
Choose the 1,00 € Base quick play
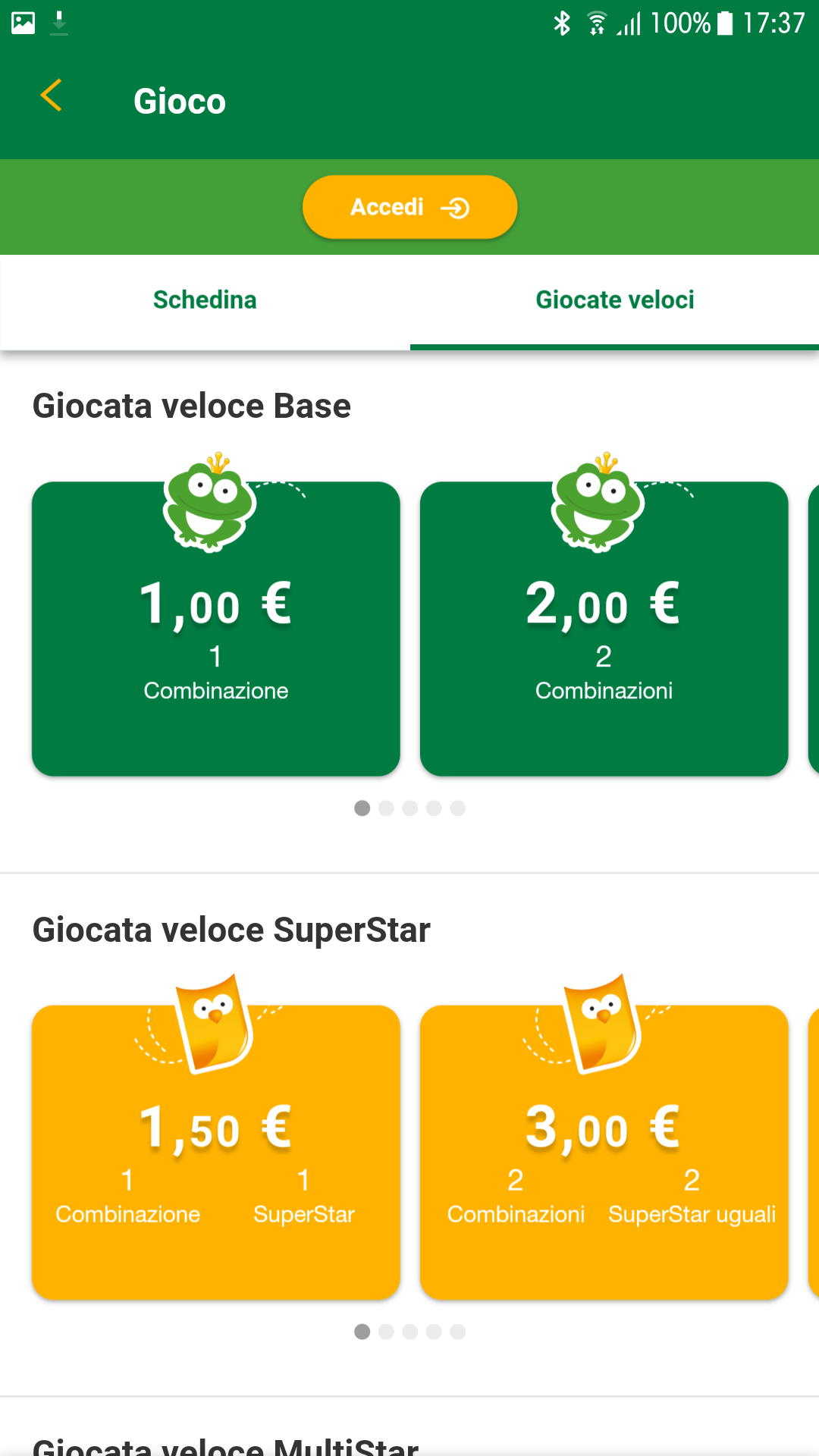216,629
